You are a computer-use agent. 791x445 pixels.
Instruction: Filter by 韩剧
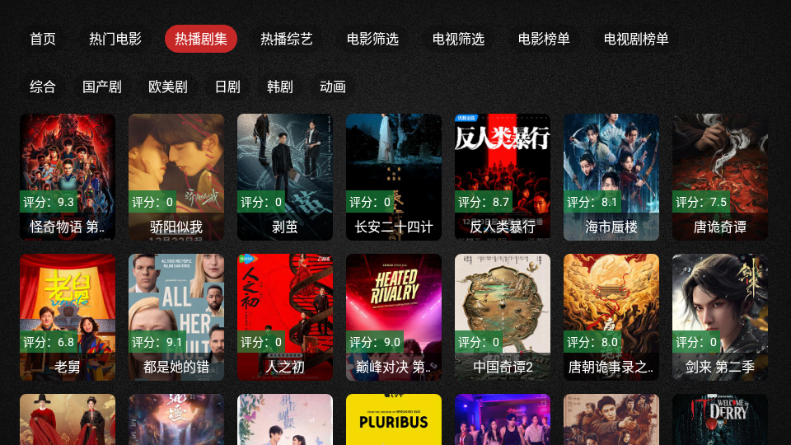[x=280, y=87]
